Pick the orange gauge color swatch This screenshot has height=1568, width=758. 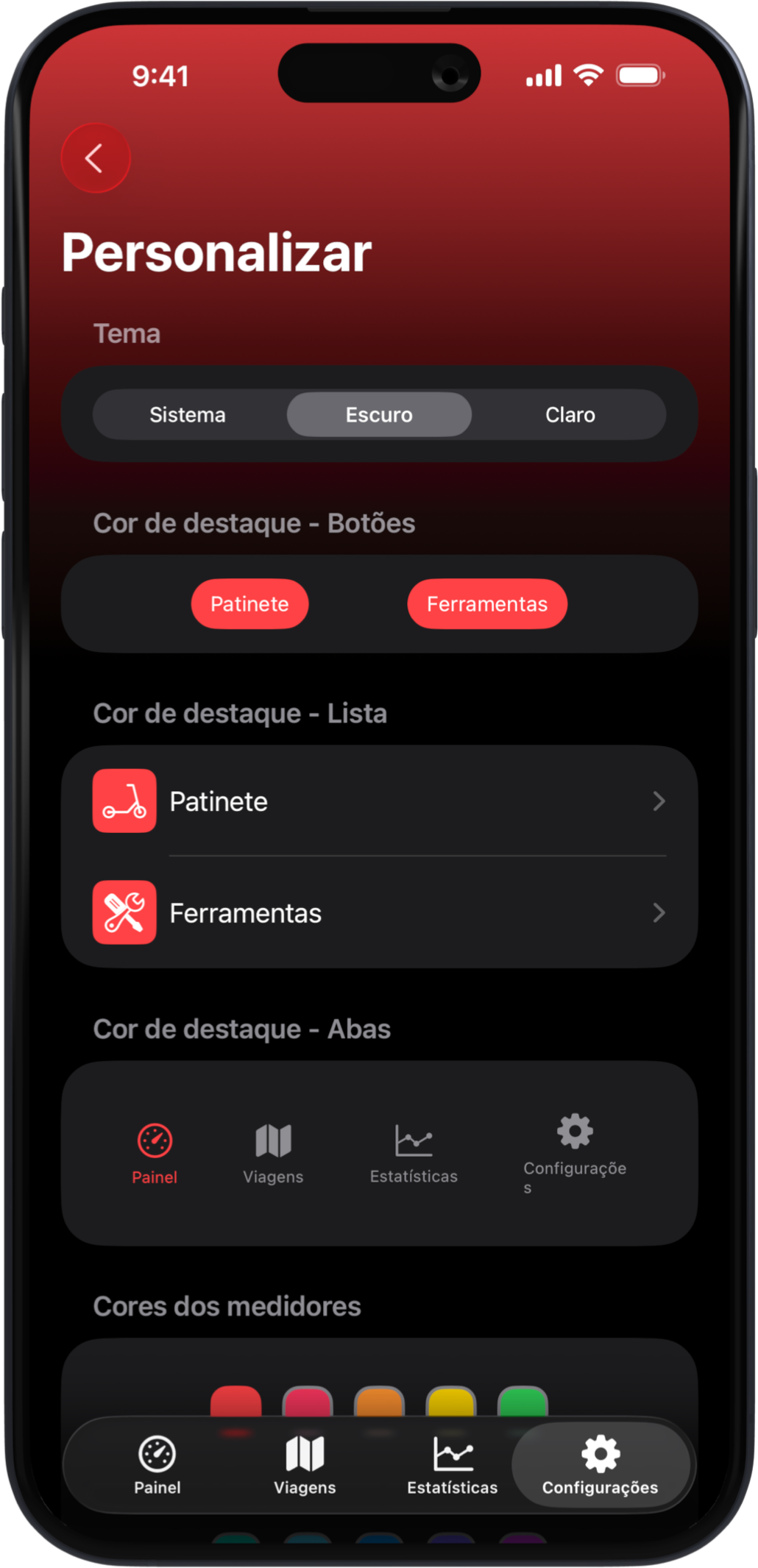click(379, 1402)
